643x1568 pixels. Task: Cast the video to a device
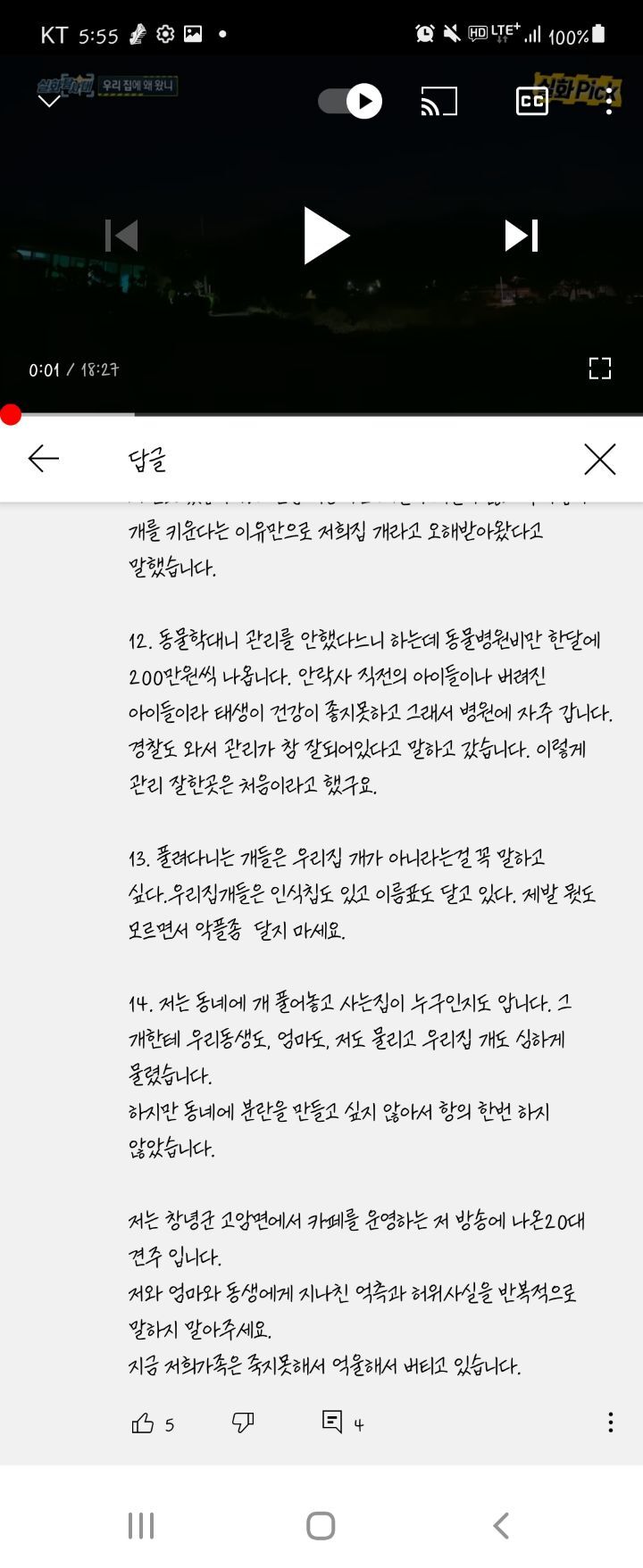(438, 101)
